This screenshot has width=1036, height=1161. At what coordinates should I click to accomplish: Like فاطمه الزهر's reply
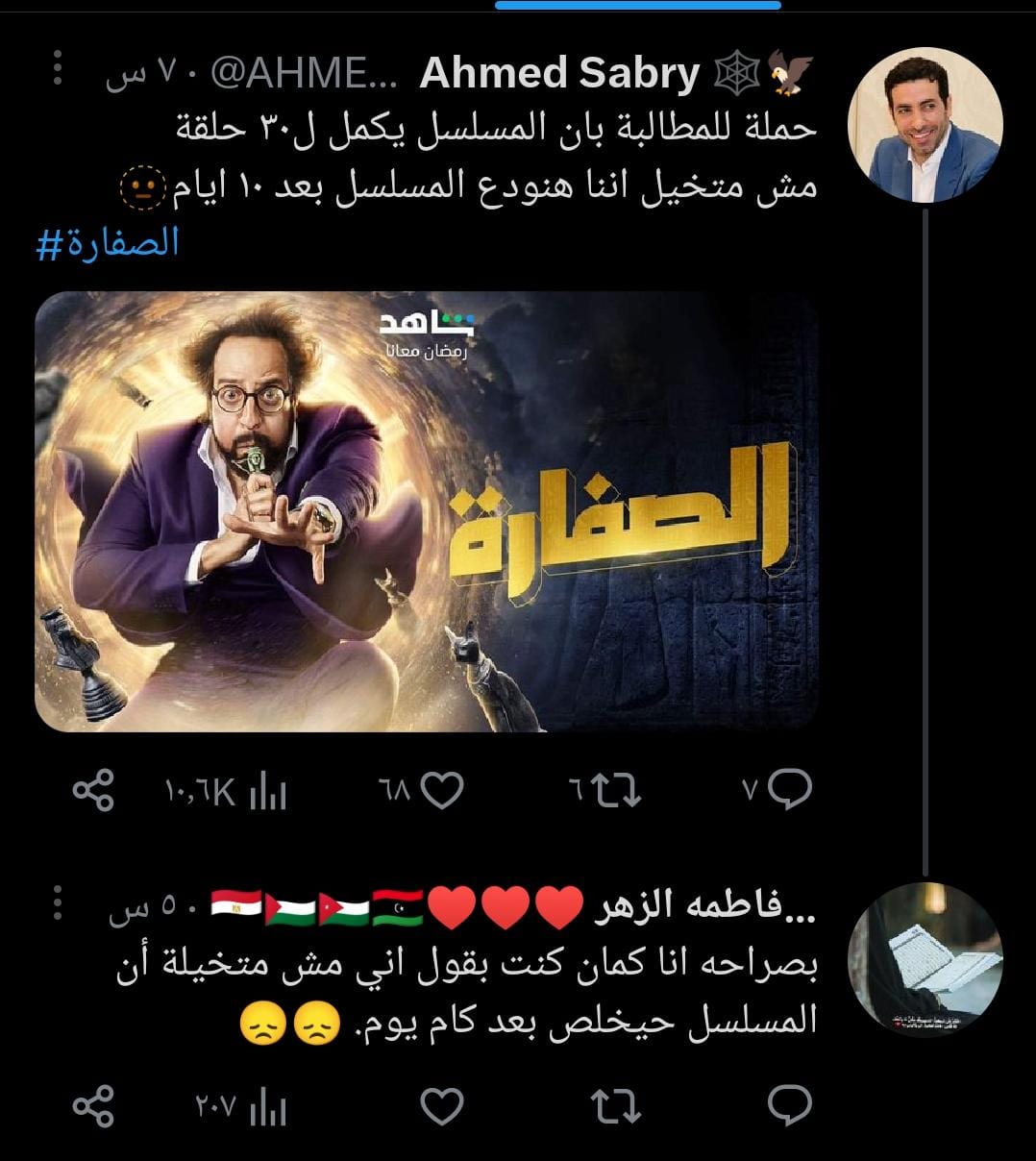(x=443, y=1107)
